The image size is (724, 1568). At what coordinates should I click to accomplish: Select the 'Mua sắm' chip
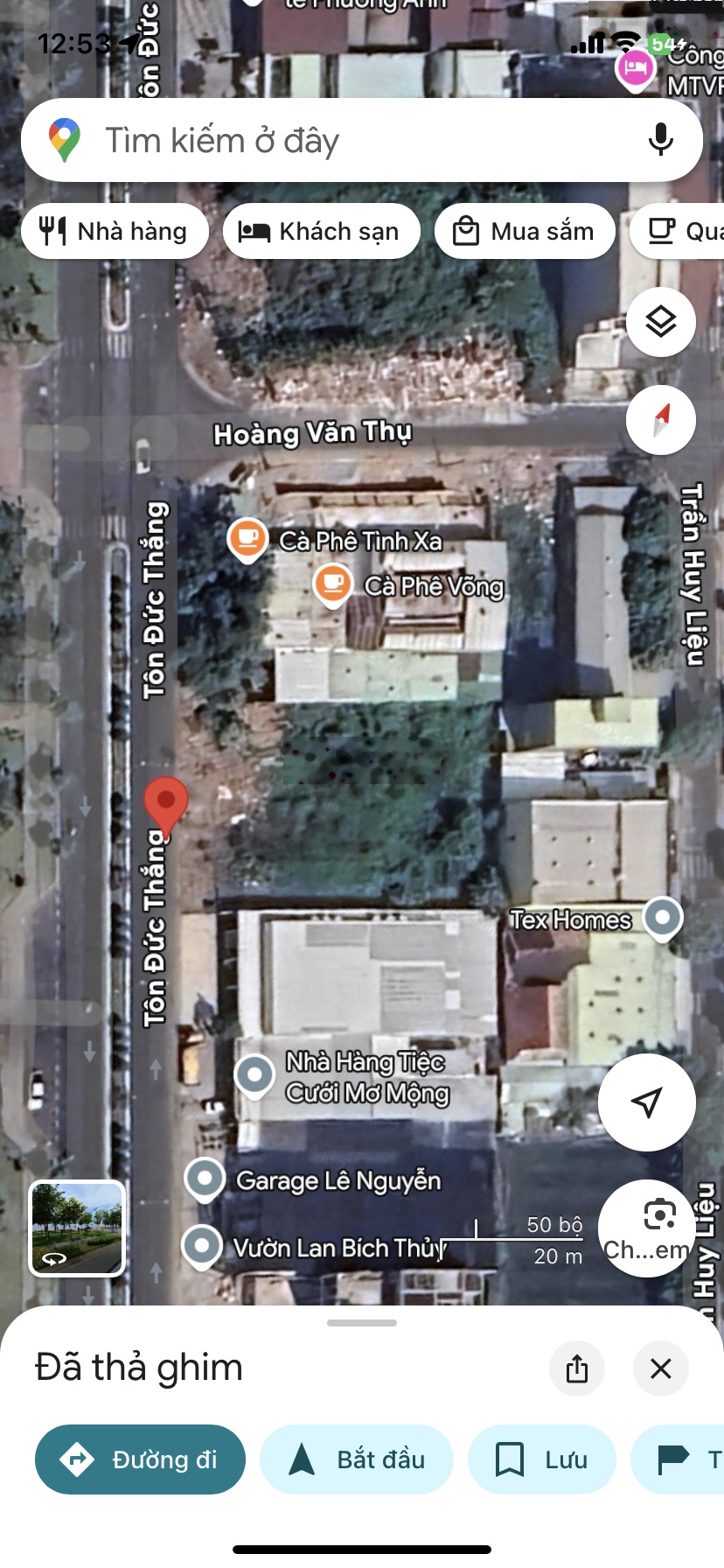click(525, 231)
